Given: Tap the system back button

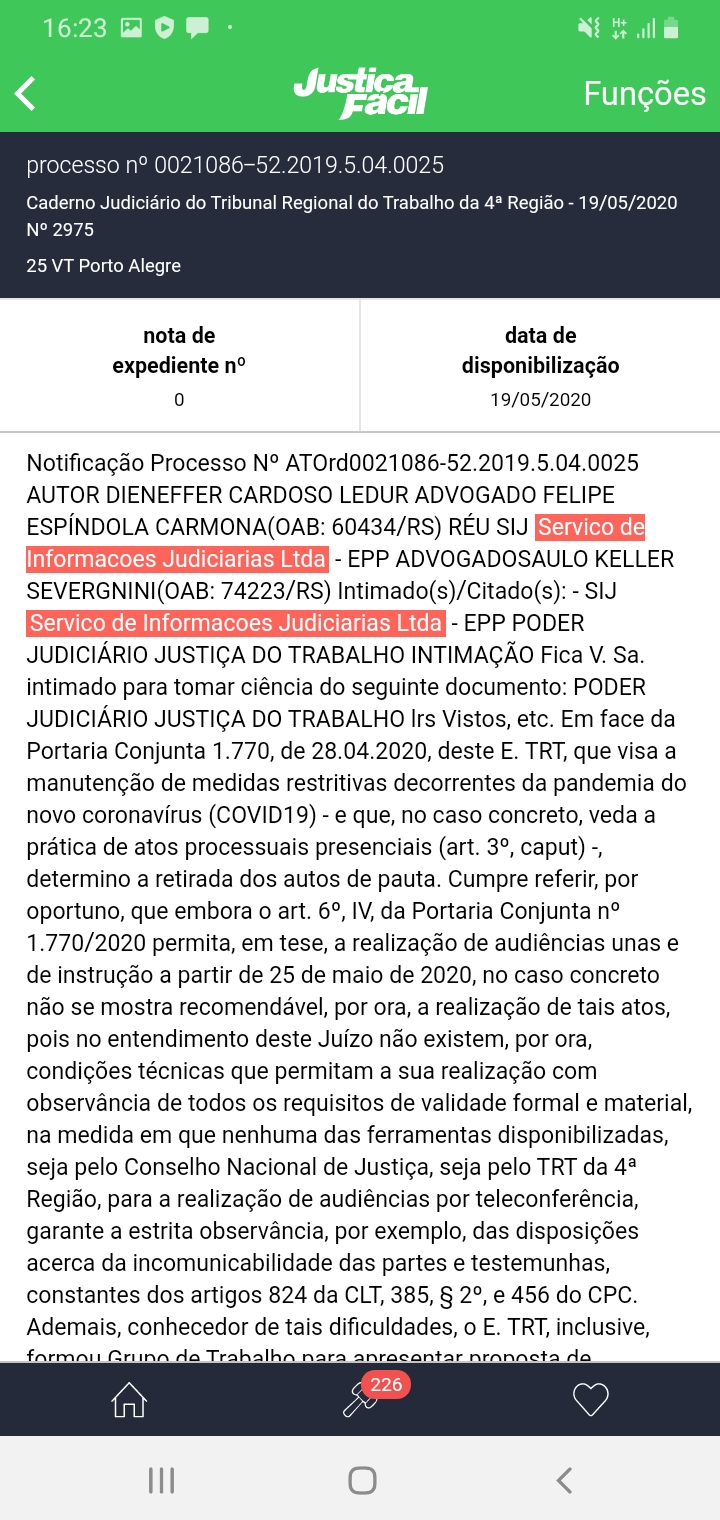Looking at the screenshot, I should coord(564,1480).
